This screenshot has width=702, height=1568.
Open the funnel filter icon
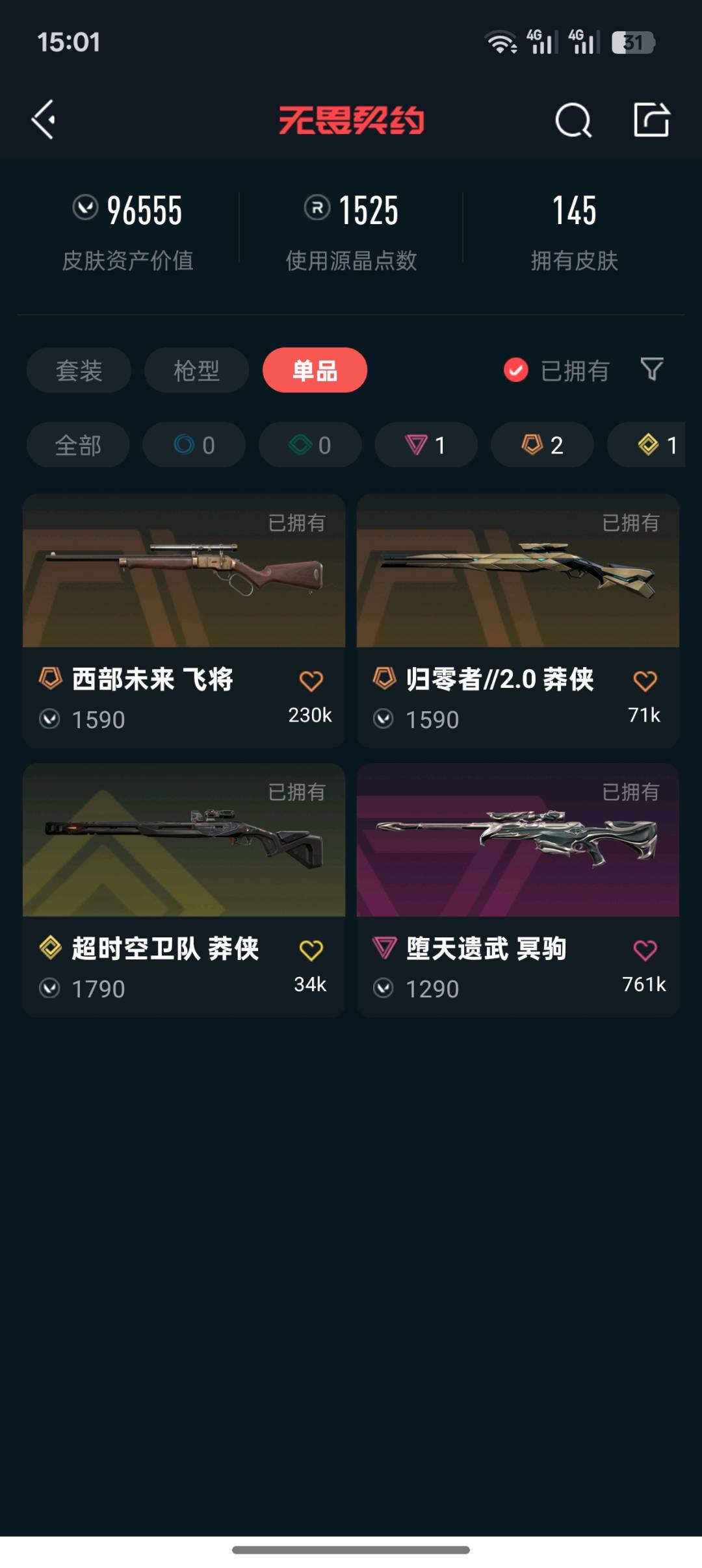(x=651, y=370)
